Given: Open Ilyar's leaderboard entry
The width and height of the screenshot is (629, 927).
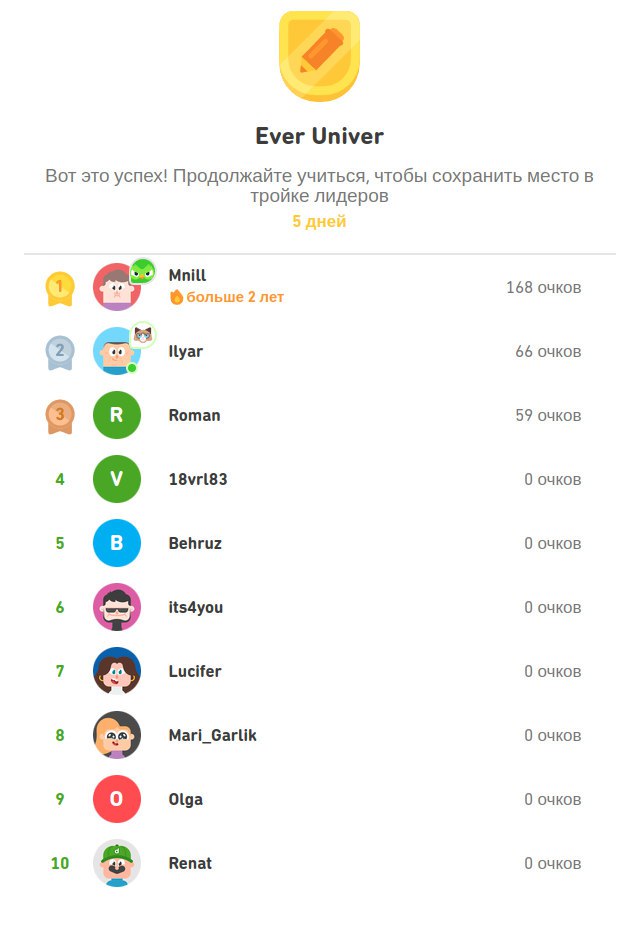Looking at the screenshot, I should click(186, 352).
